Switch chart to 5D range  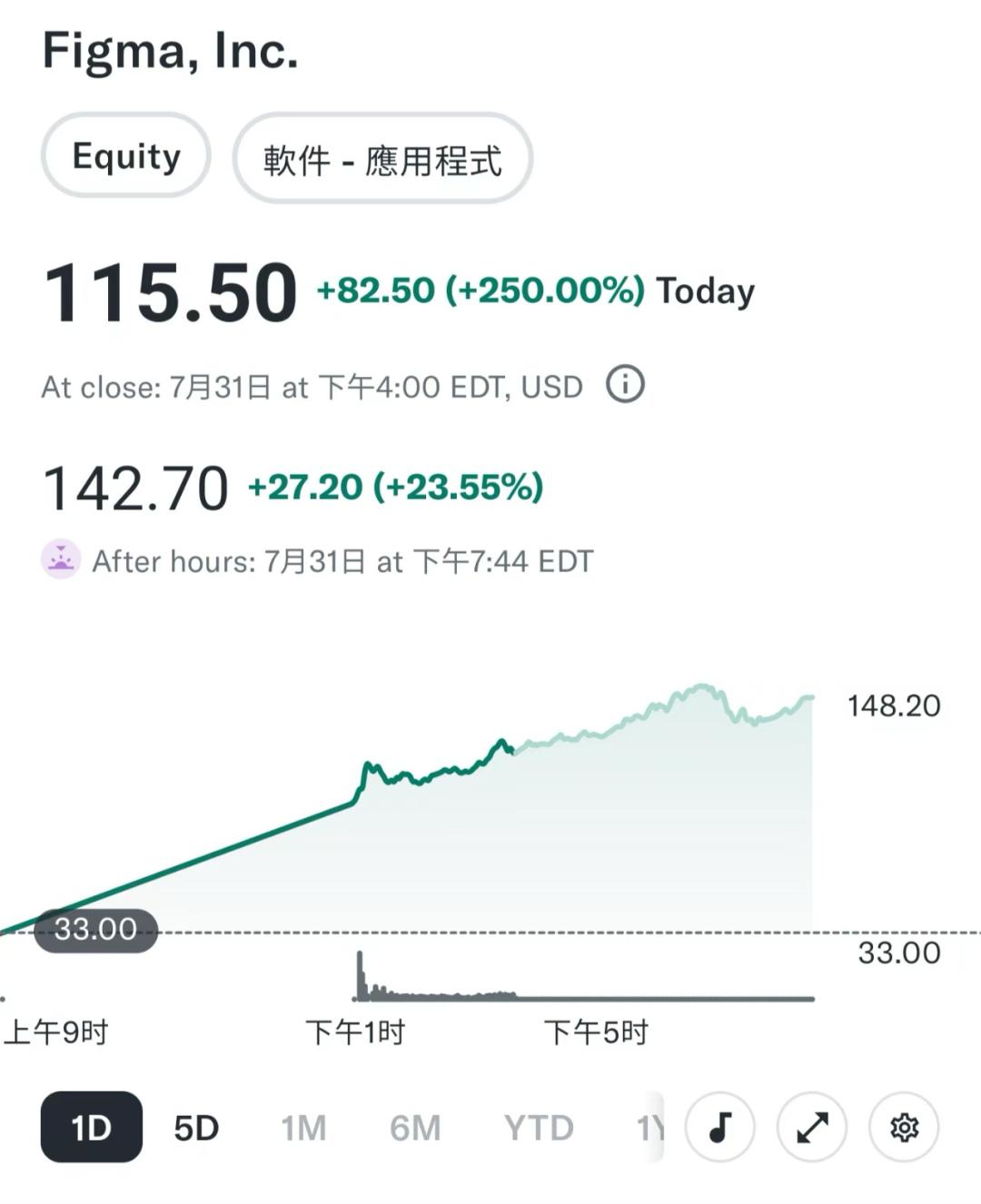[x=196, y=1128]
